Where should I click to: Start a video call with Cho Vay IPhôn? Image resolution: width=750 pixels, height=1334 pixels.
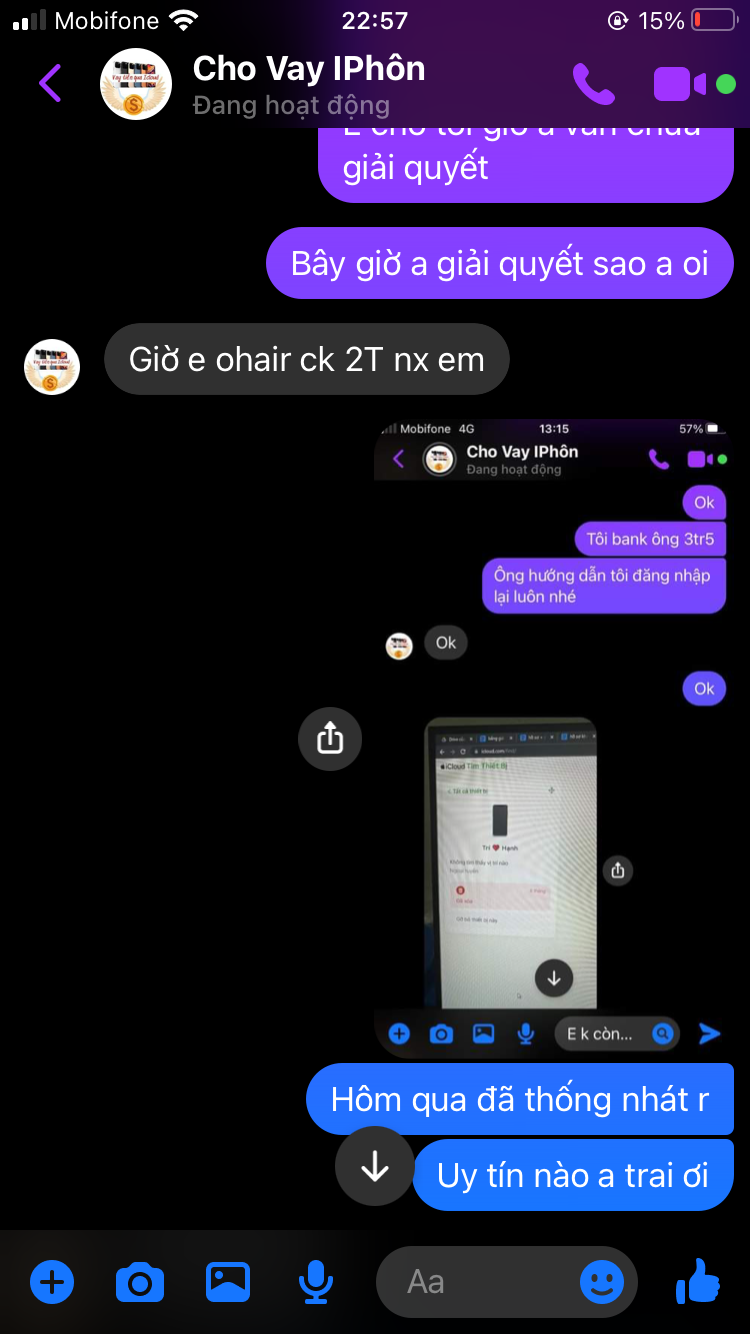coord(680,84)
